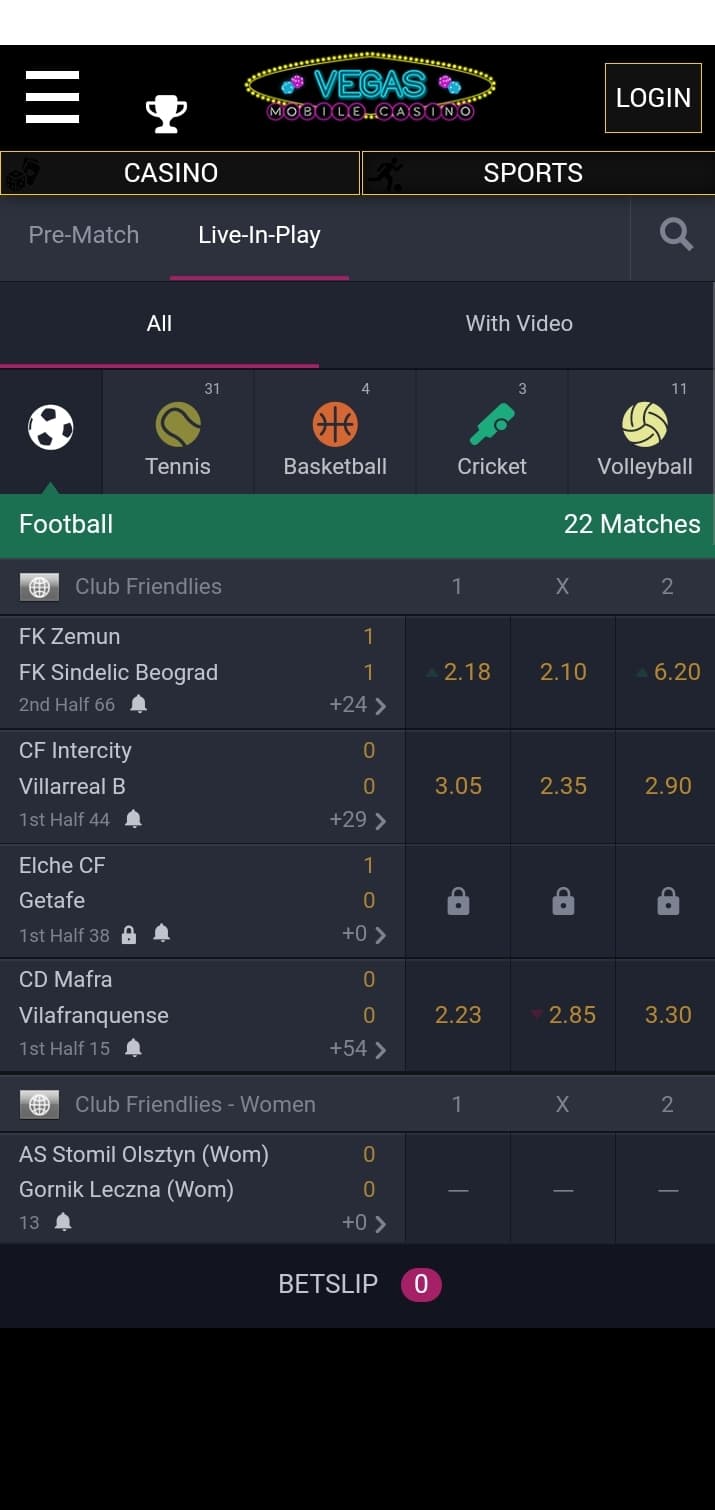
Task: Switch to the SPORTS section
Action: click(538, 173)
